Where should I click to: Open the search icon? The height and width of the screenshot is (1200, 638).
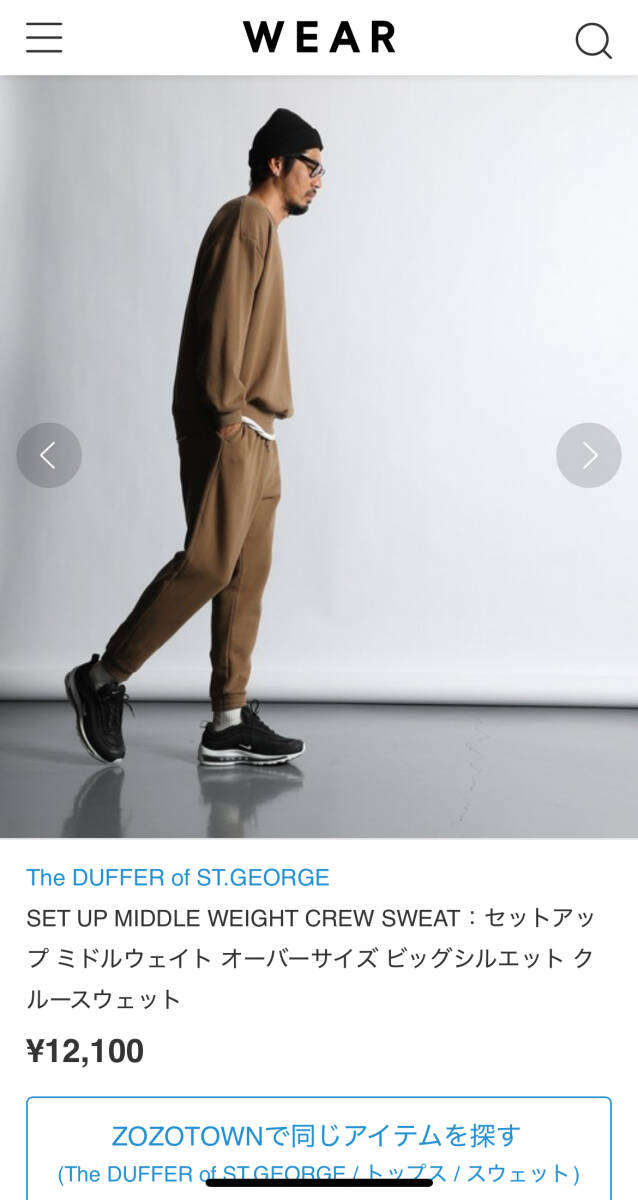593,40
